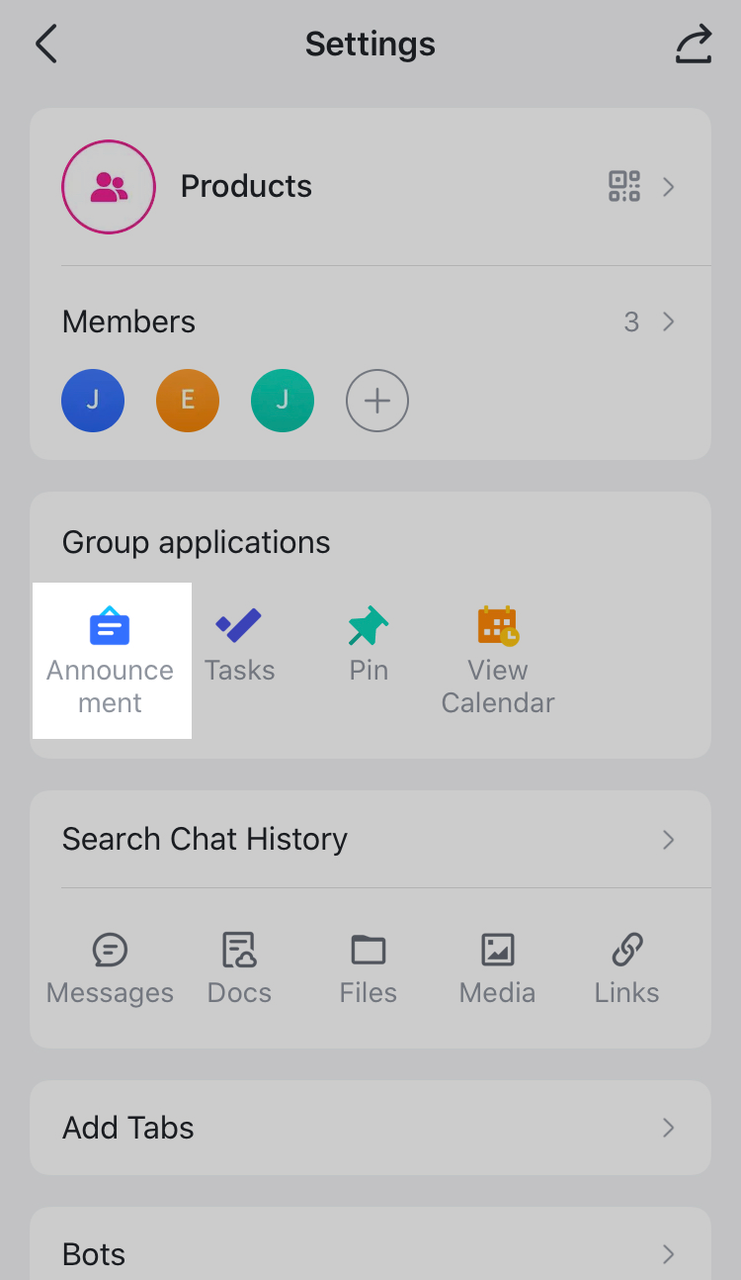The image size is (741, 1280).
Task: Search chat history by Files
Action: [368, 968]
